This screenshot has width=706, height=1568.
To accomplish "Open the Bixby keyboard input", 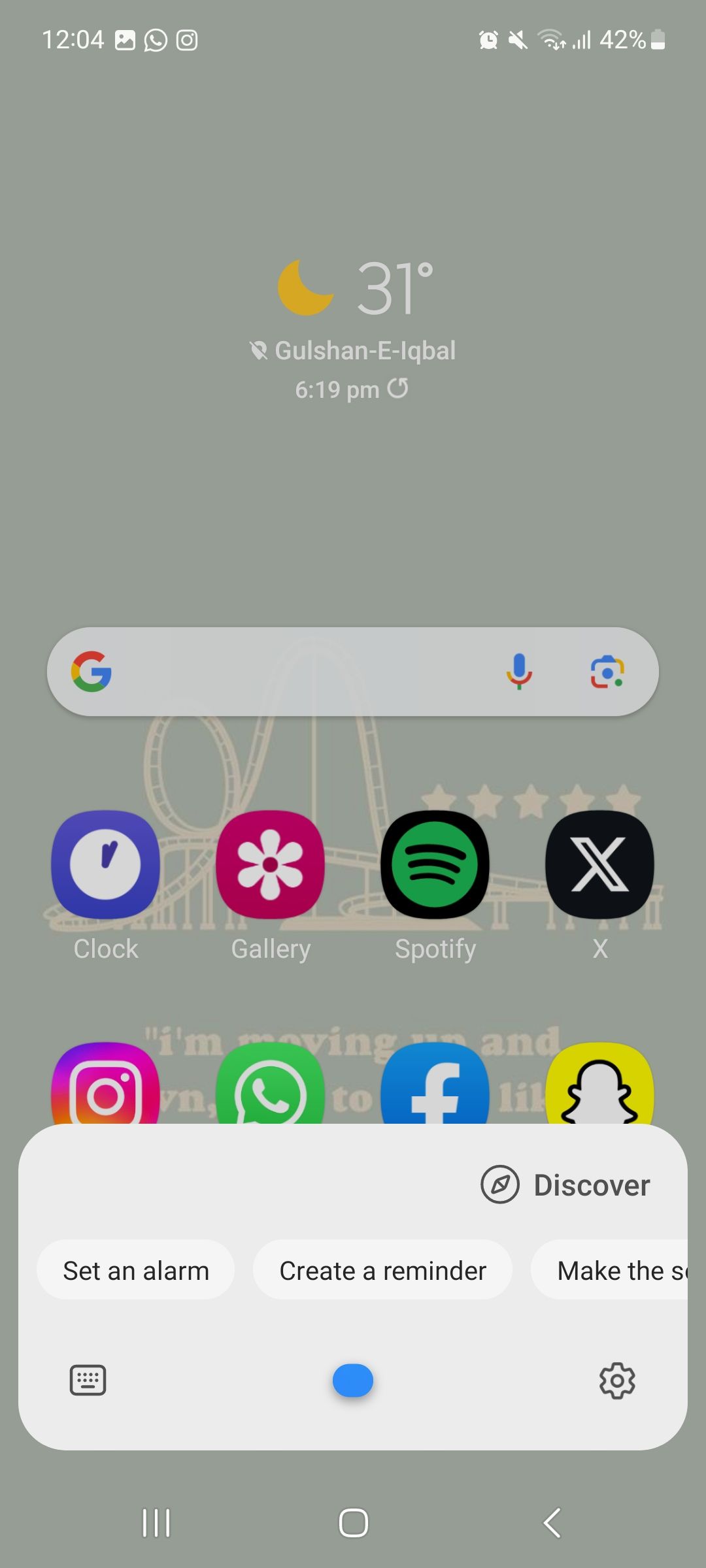I will pyautogui.click(x=88, y=1380).
